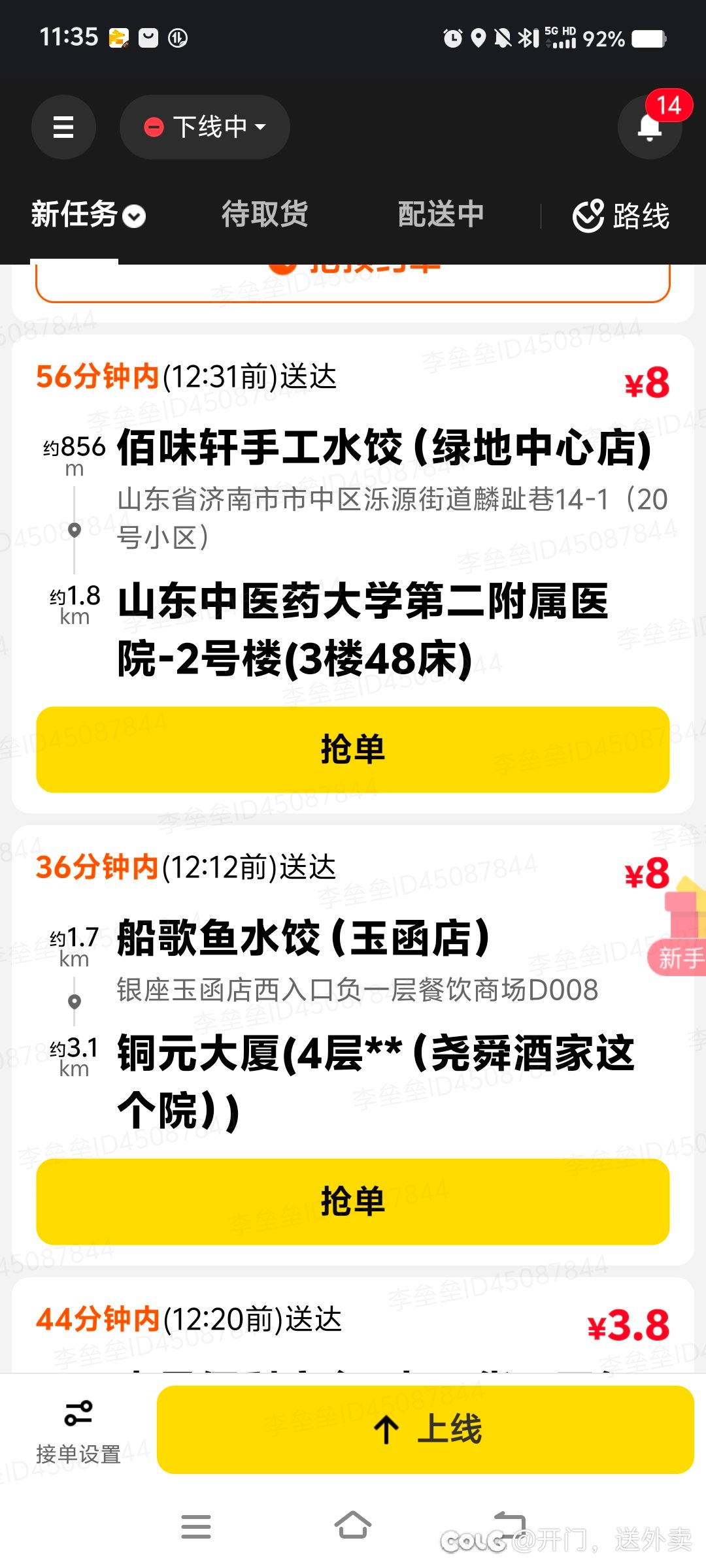Switch to the 待取货 tab
Viewport: 706px width, 1568px height.
[x=265, y=214]
